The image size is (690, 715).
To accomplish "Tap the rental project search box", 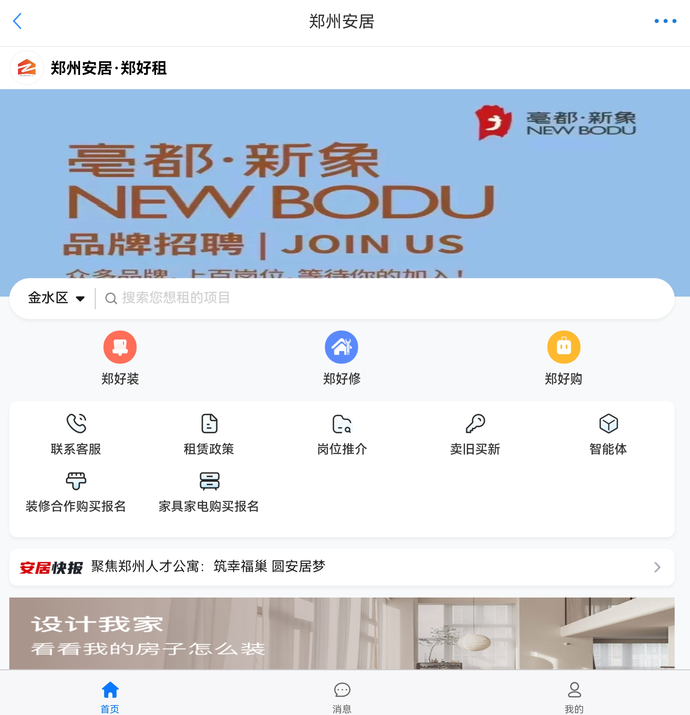I will pyautogui.click(x=380, y=298).
